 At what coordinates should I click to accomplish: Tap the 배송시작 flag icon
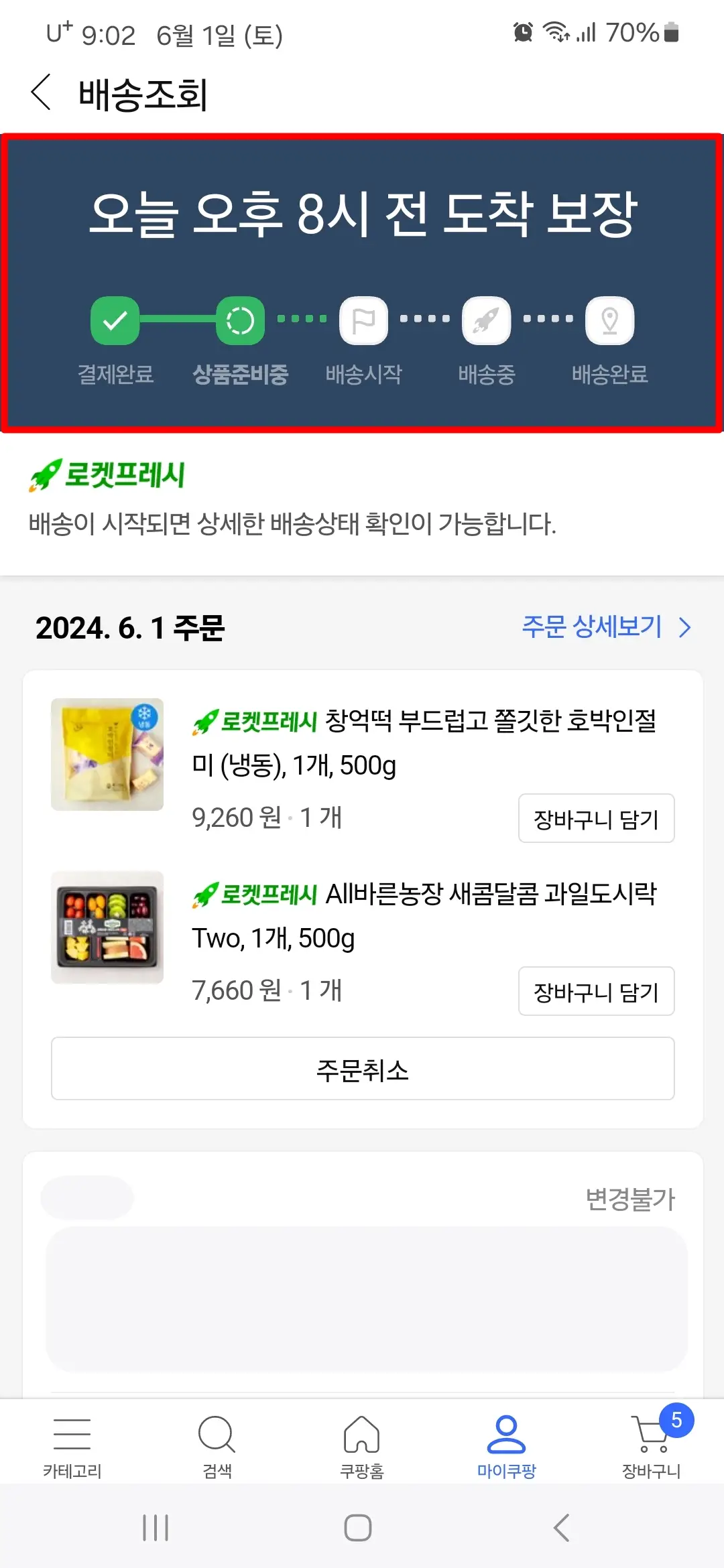click(364, 320)
